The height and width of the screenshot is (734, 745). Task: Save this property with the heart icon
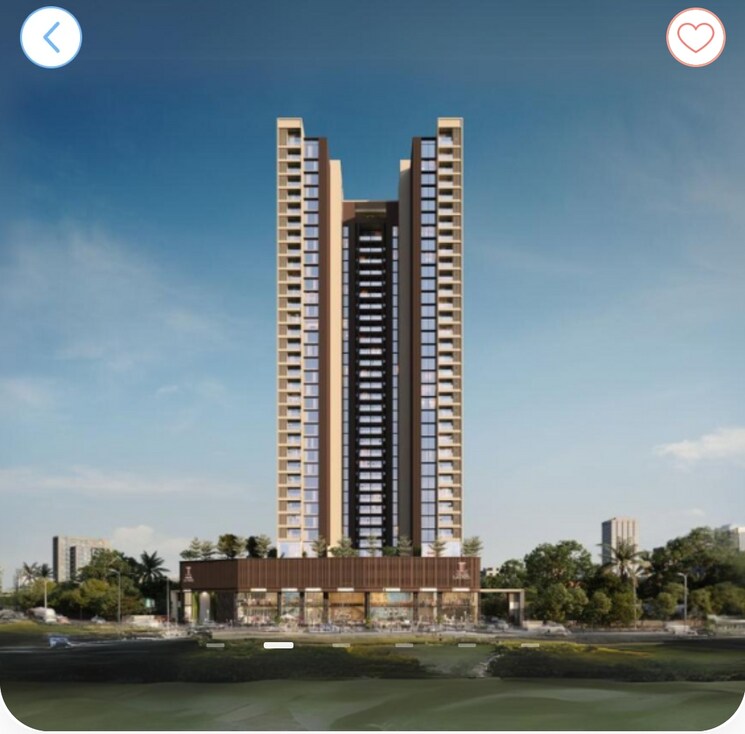tap(695, 38)
